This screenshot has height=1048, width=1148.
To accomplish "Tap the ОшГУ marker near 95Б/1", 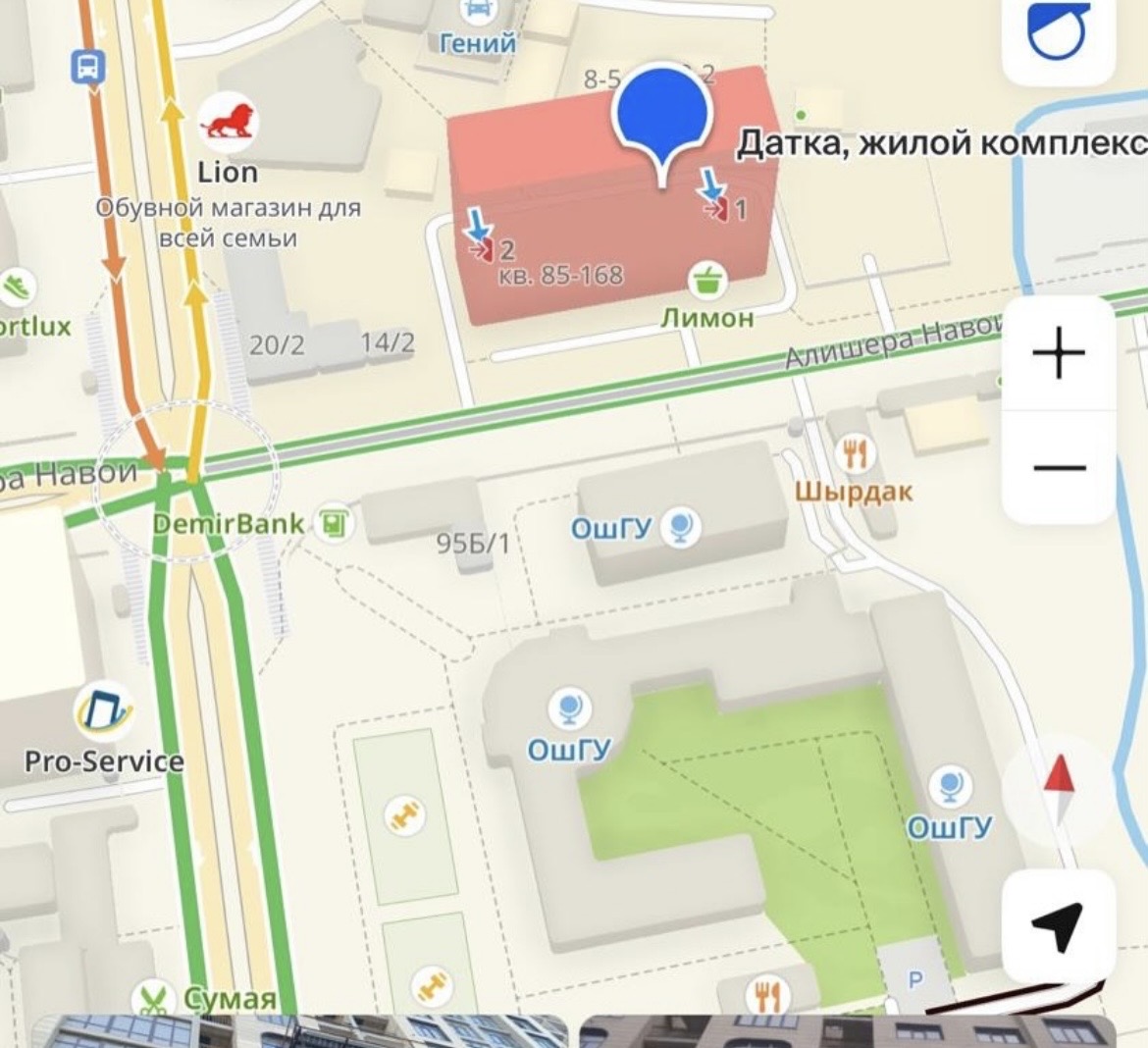I will point(680,528).
